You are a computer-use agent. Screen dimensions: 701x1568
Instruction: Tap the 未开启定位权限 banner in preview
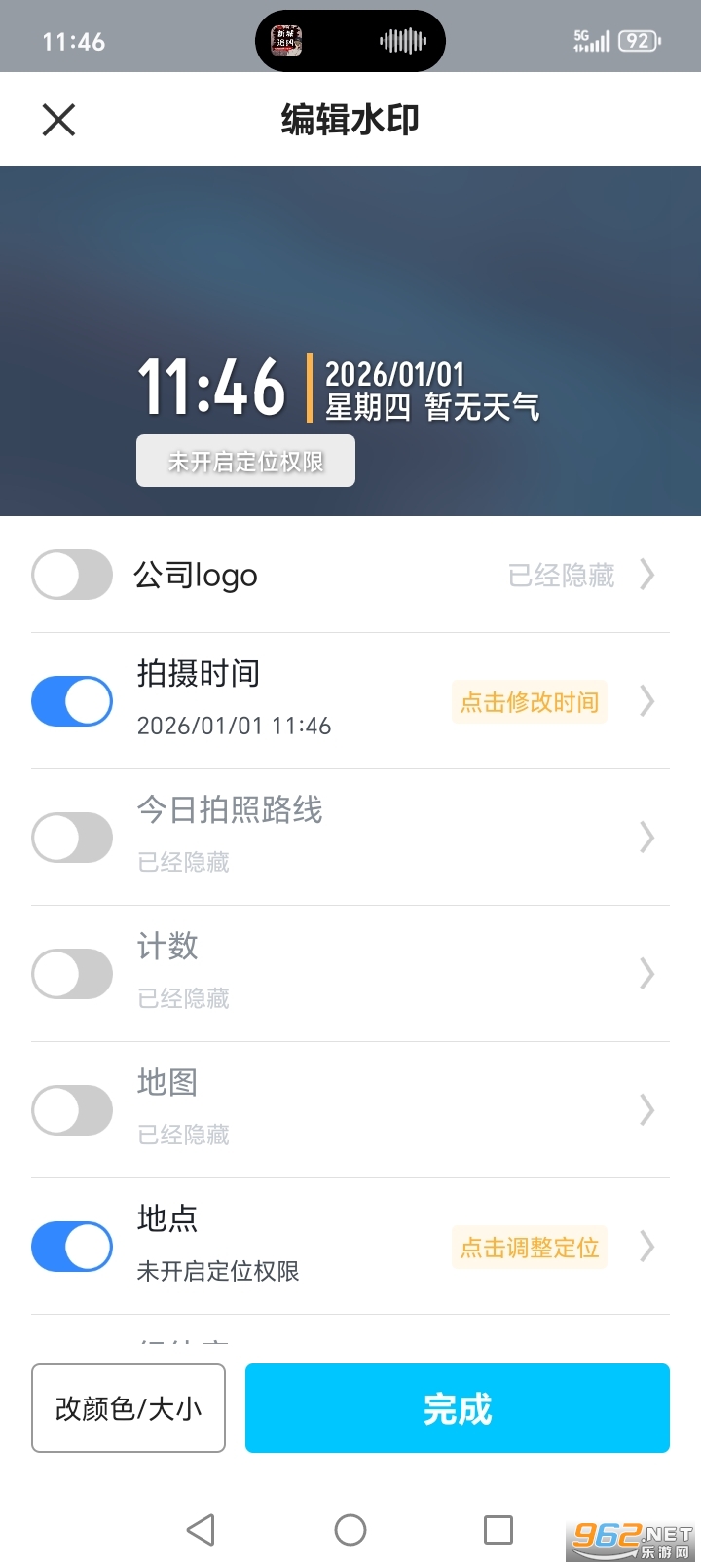(x=244, y=460)
